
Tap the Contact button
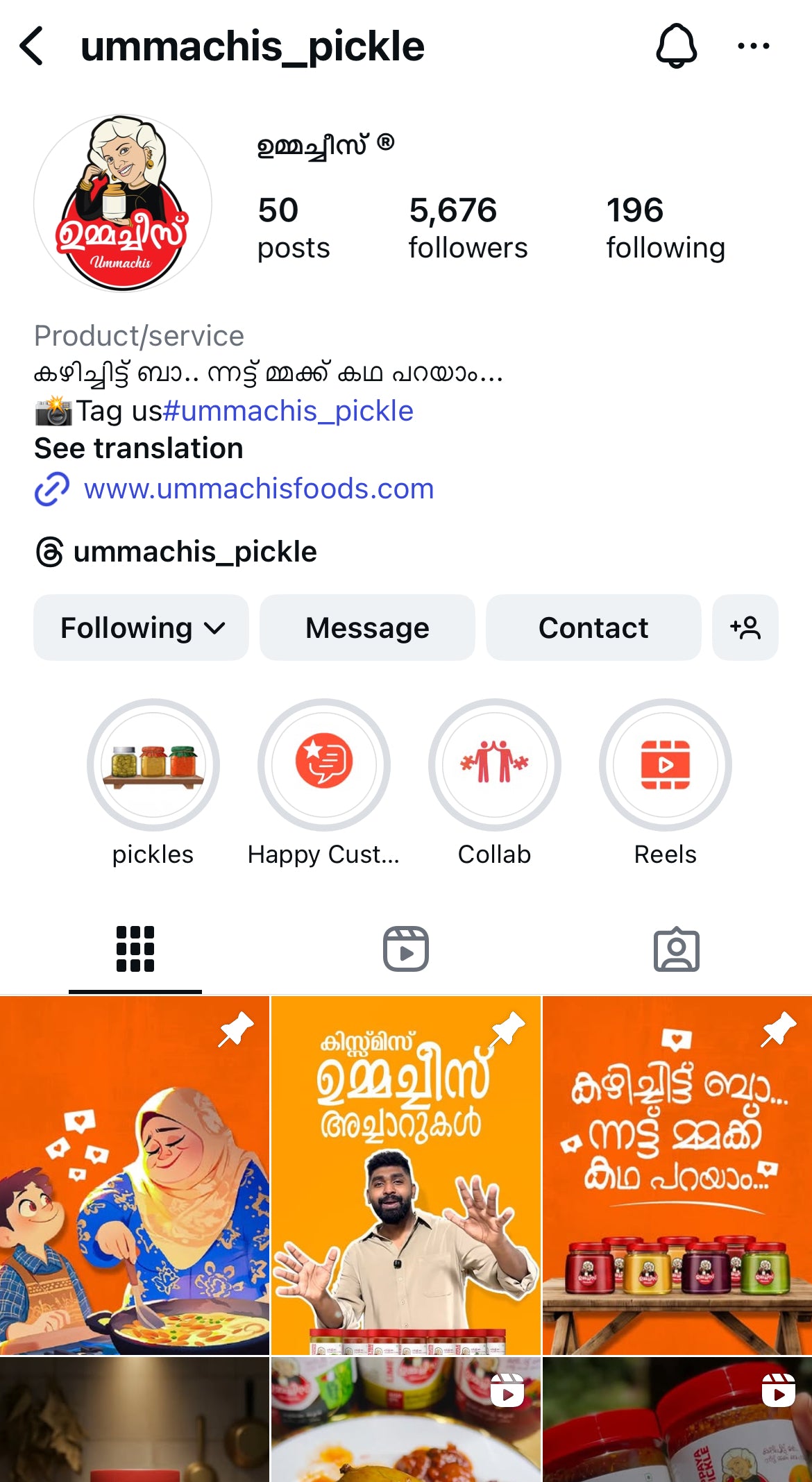click(x=593, y=628)
